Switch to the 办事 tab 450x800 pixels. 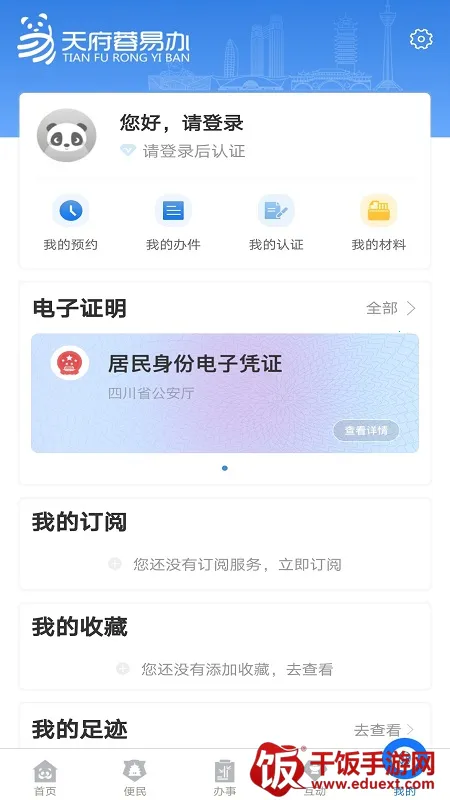[x=224, y=778]
